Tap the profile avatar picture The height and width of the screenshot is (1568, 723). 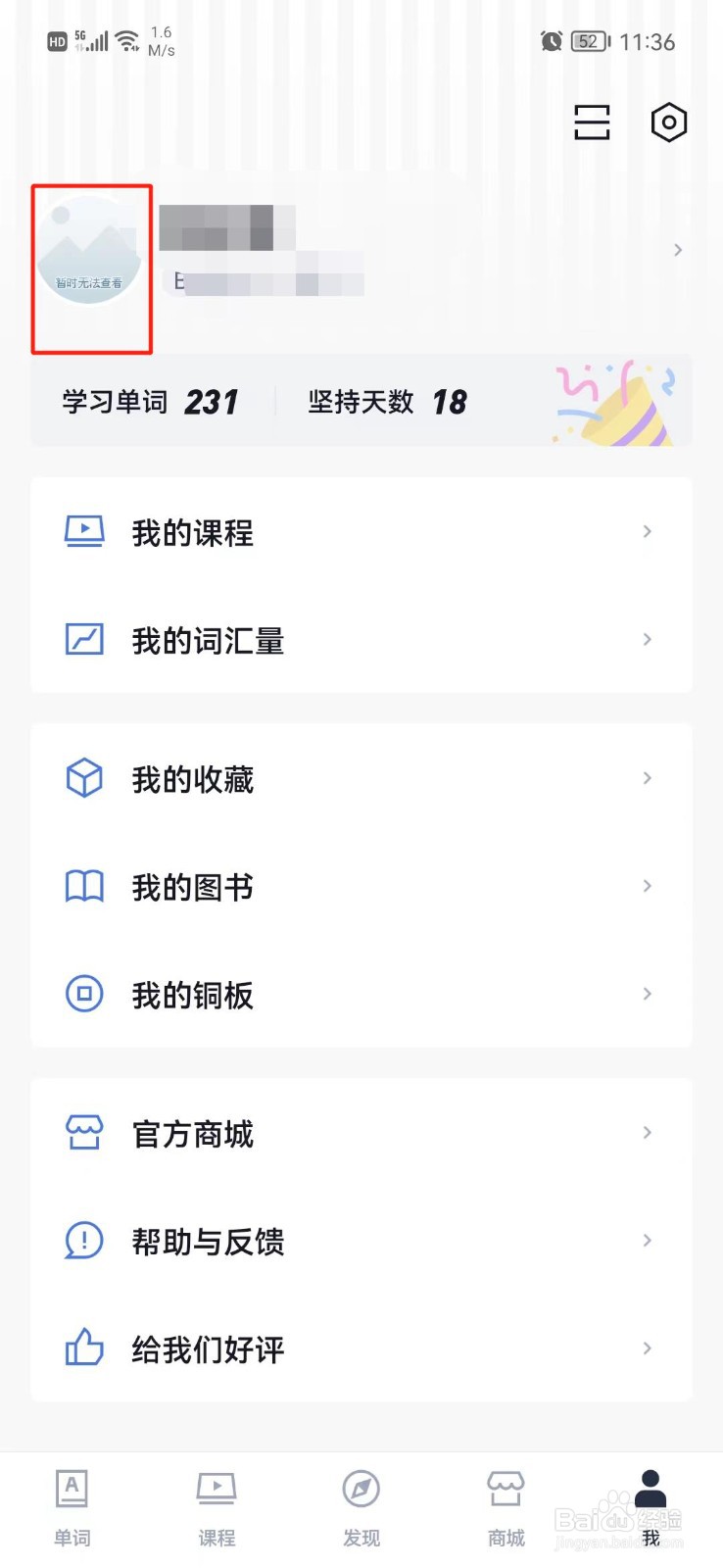pos(89,251)
